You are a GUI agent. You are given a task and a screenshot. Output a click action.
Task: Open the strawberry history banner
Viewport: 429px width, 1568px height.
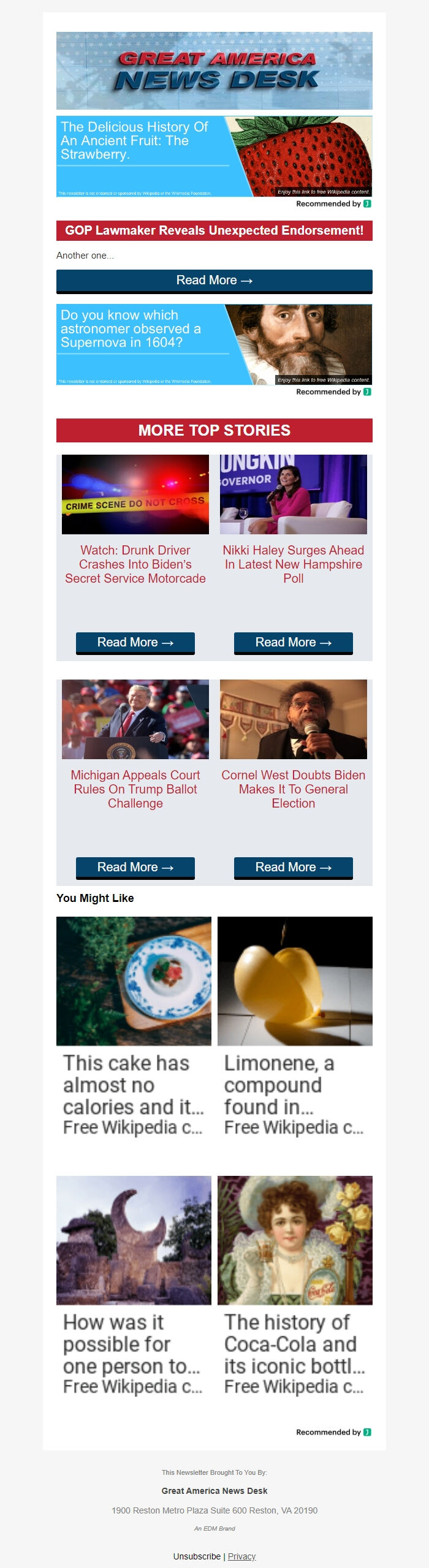pyautogui.click(x=214, y=156)
